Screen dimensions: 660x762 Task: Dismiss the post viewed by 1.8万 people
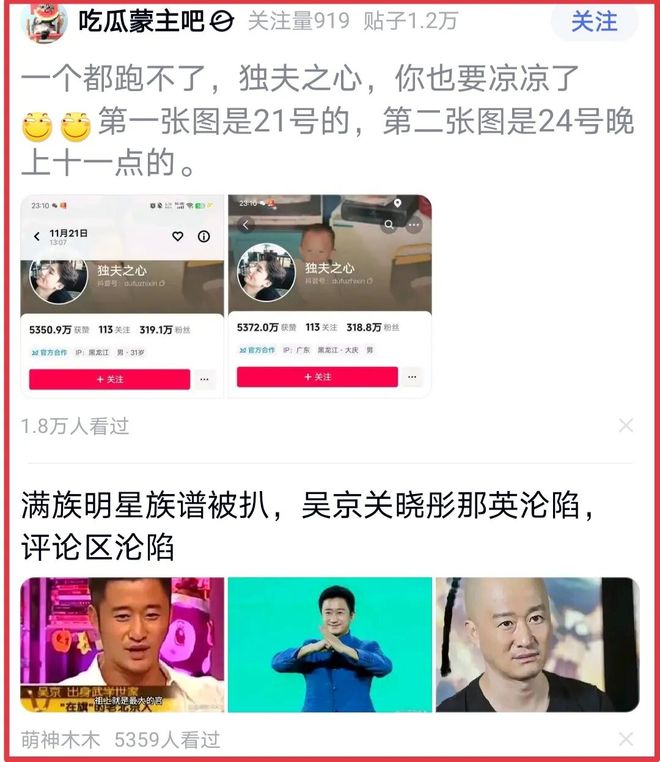coord(626,426)
